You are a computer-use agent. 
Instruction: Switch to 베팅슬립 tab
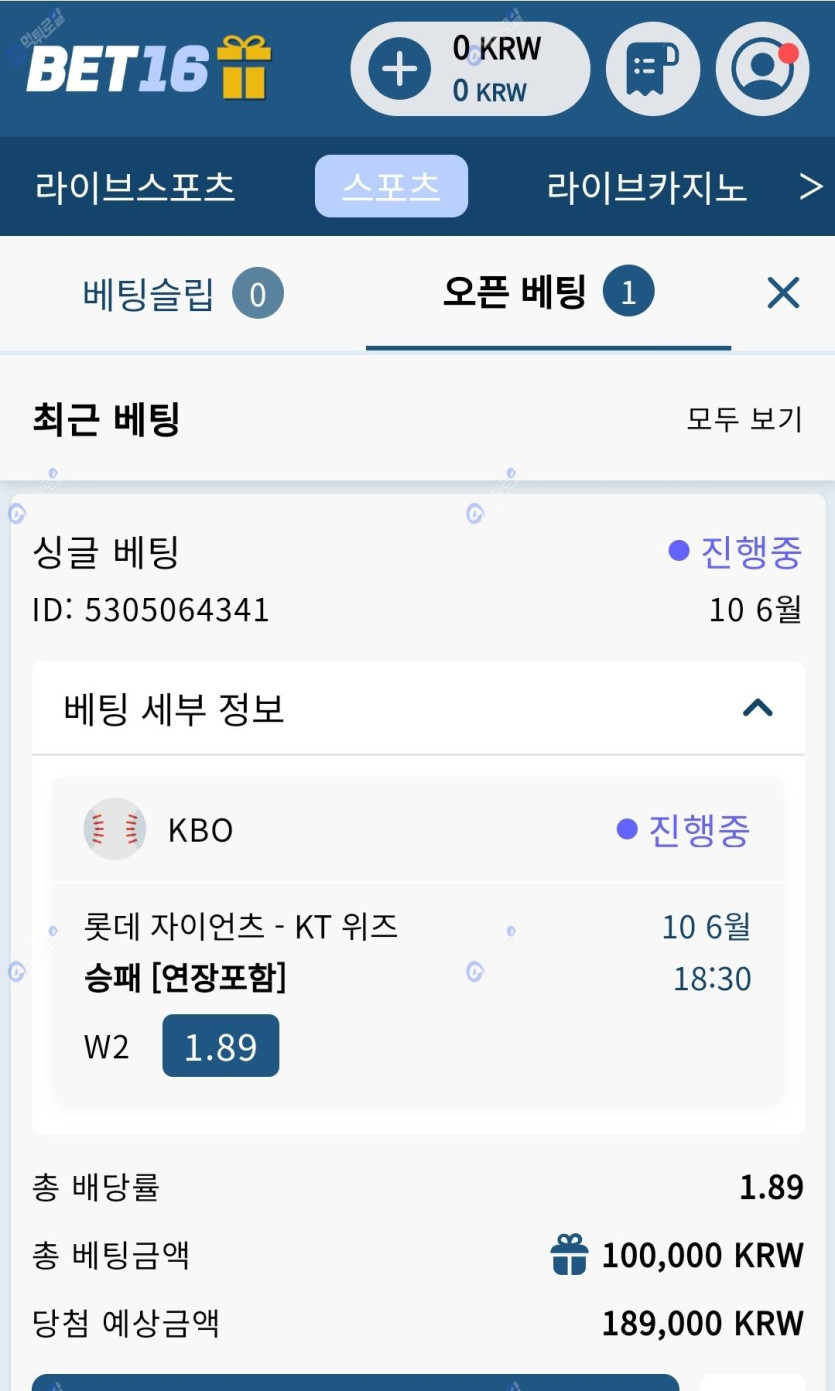182,294
